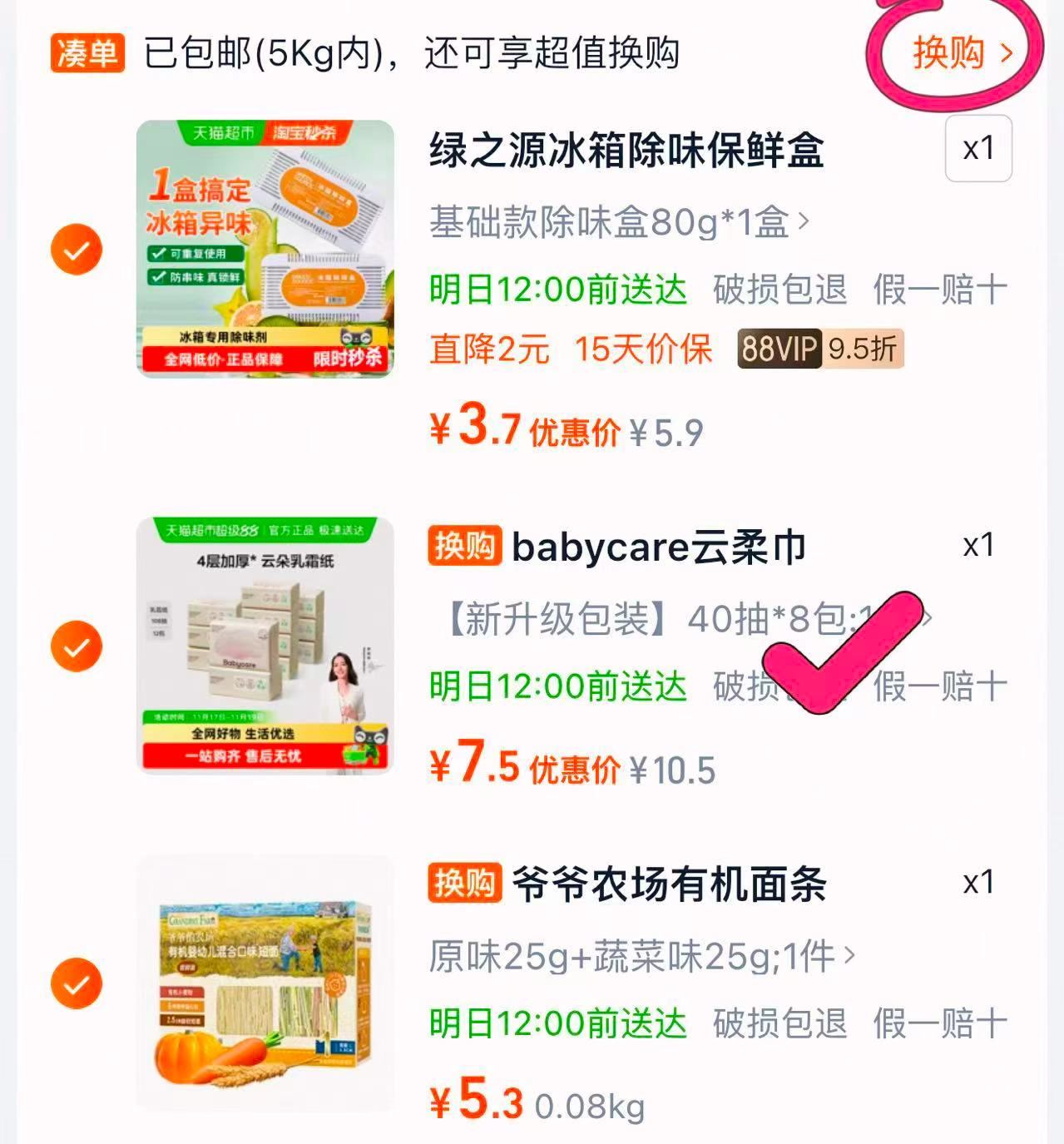Click the 破损包退 guarantee label
1064x1144 pixels.
pos(778,290)
